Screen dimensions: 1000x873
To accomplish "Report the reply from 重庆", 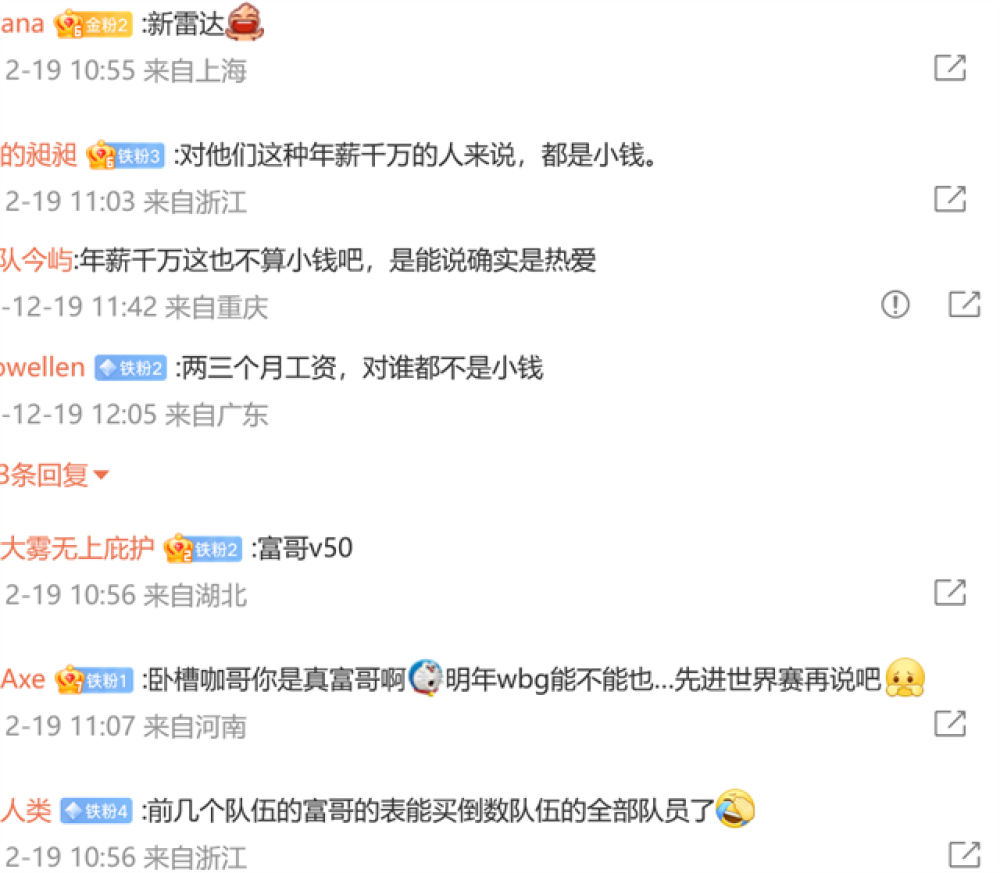I will (895, 305).
